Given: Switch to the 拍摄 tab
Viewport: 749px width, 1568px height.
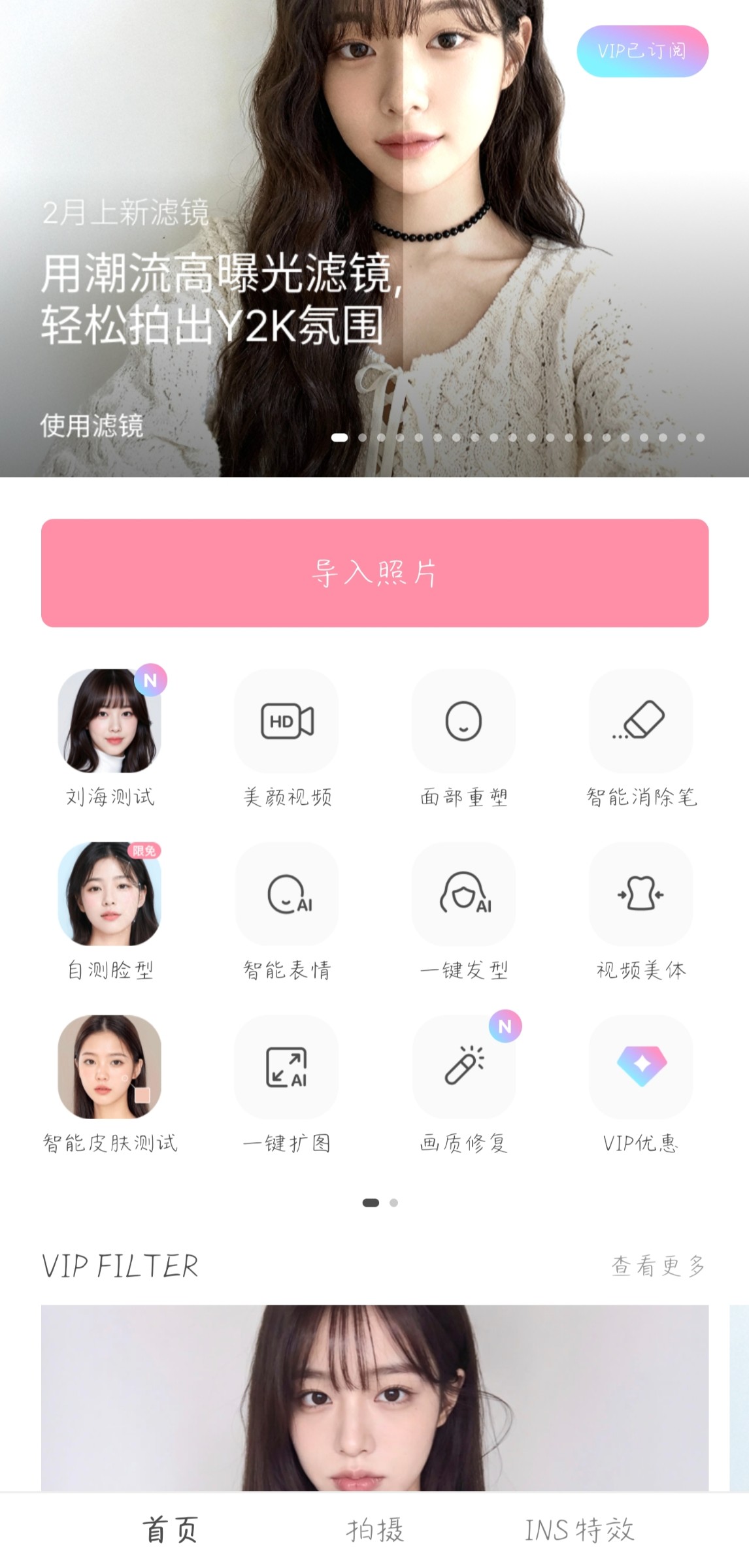Looking at the screenshot, I should [x=374, y=1530].
